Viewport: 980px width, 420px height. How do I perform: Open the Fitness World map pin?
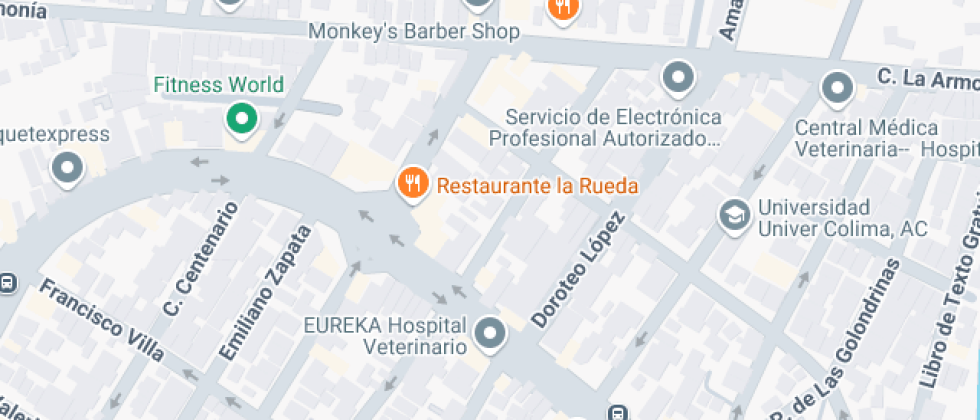pyautogui.click(x=241, y=120)
